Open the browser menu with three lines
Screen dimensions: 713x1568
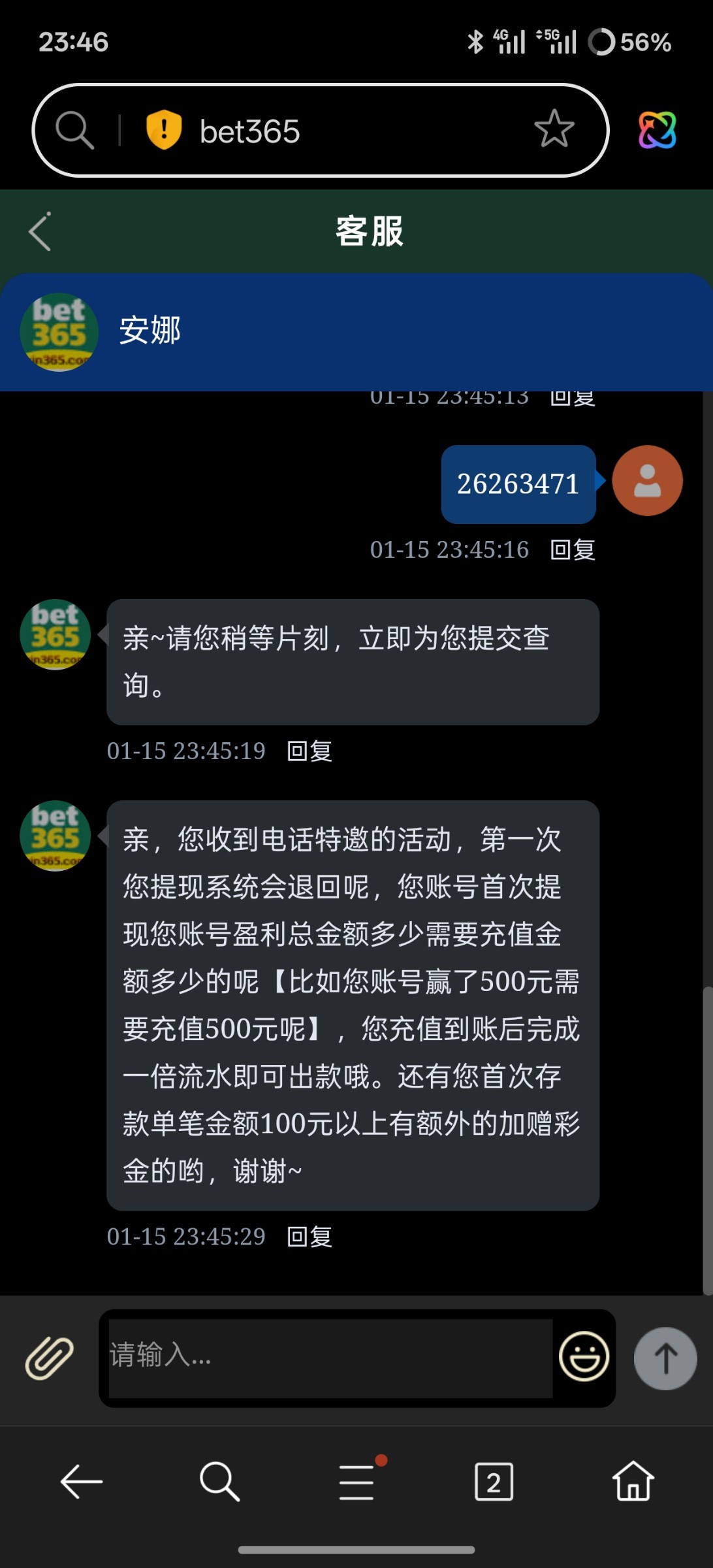coord(357,1482)
